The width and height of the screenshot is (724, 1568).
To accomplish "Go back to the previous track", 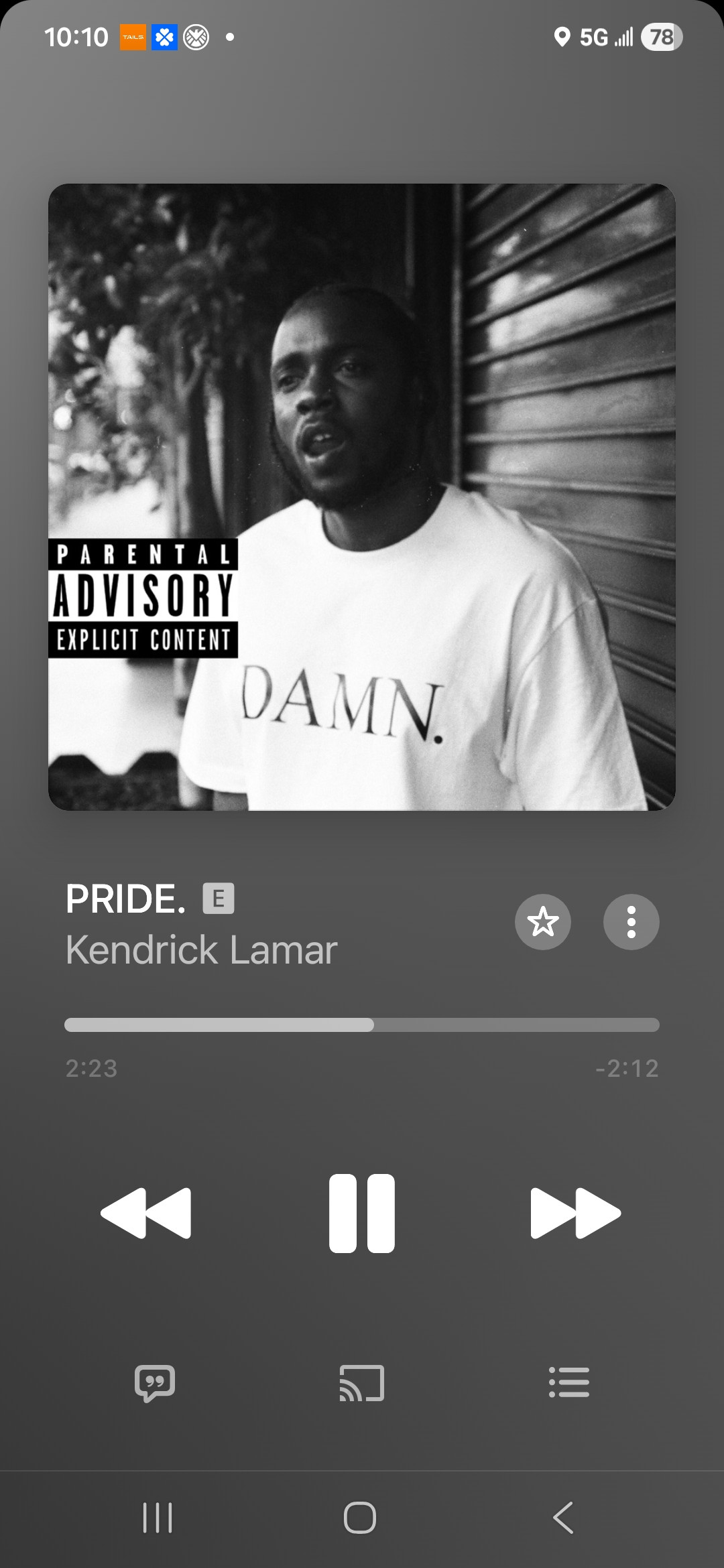I will point(146,1213).
